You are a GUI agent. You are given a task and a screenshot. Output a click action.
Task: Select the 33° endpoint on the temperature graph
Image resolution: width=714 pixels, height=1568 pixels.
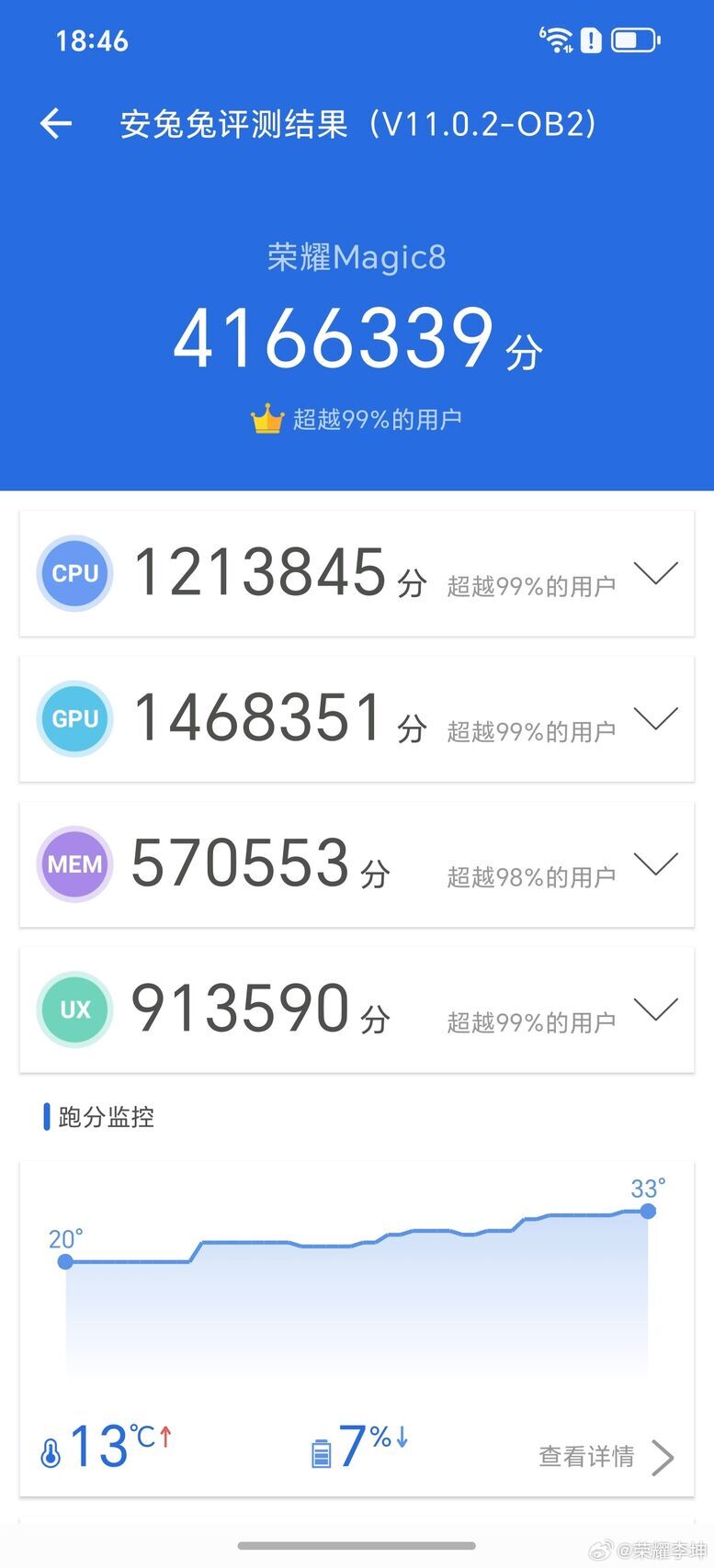click(x=648, y=1213)
